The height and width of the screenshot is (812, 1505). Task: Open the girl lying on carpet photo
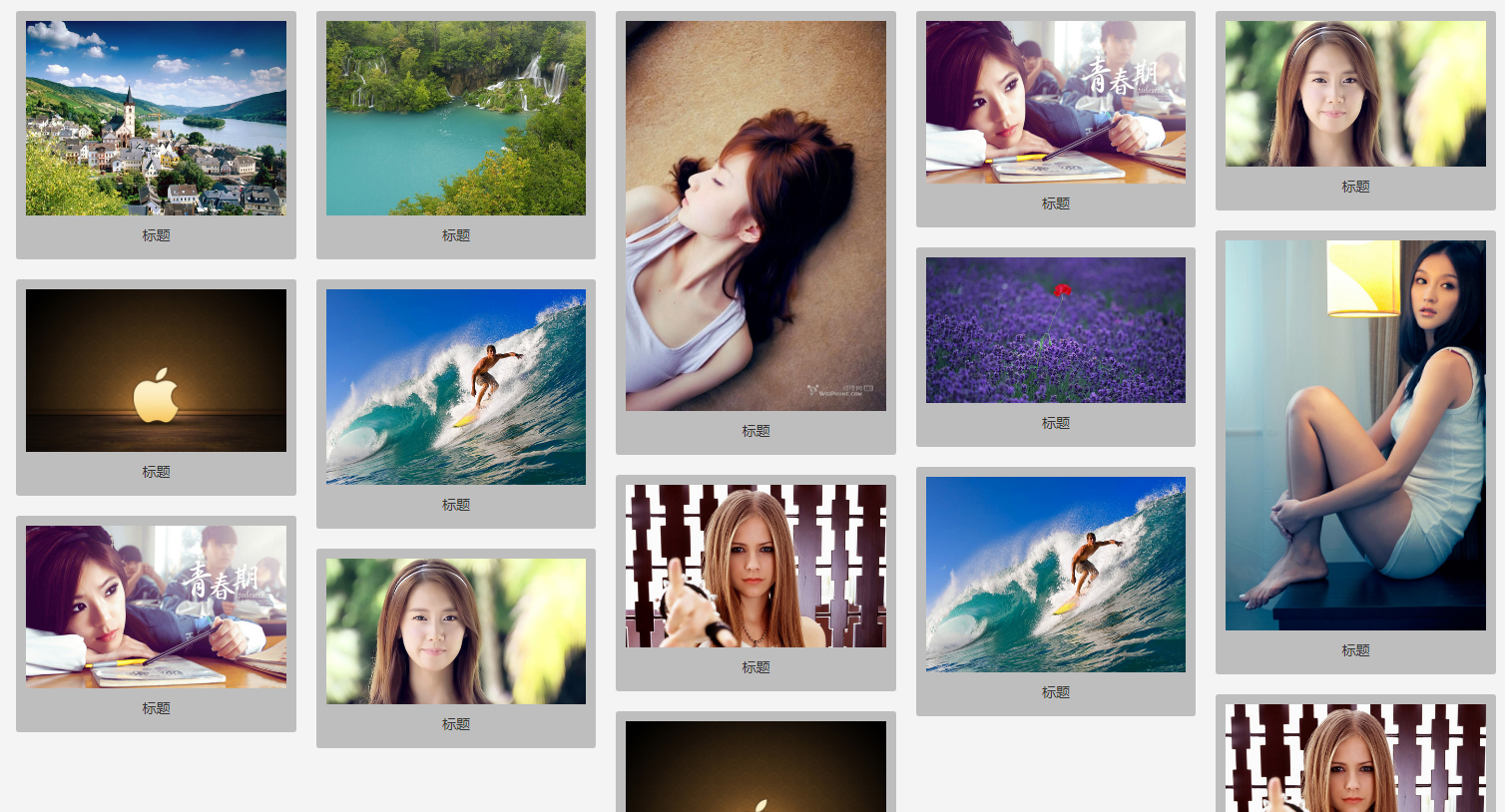point(755,216)
